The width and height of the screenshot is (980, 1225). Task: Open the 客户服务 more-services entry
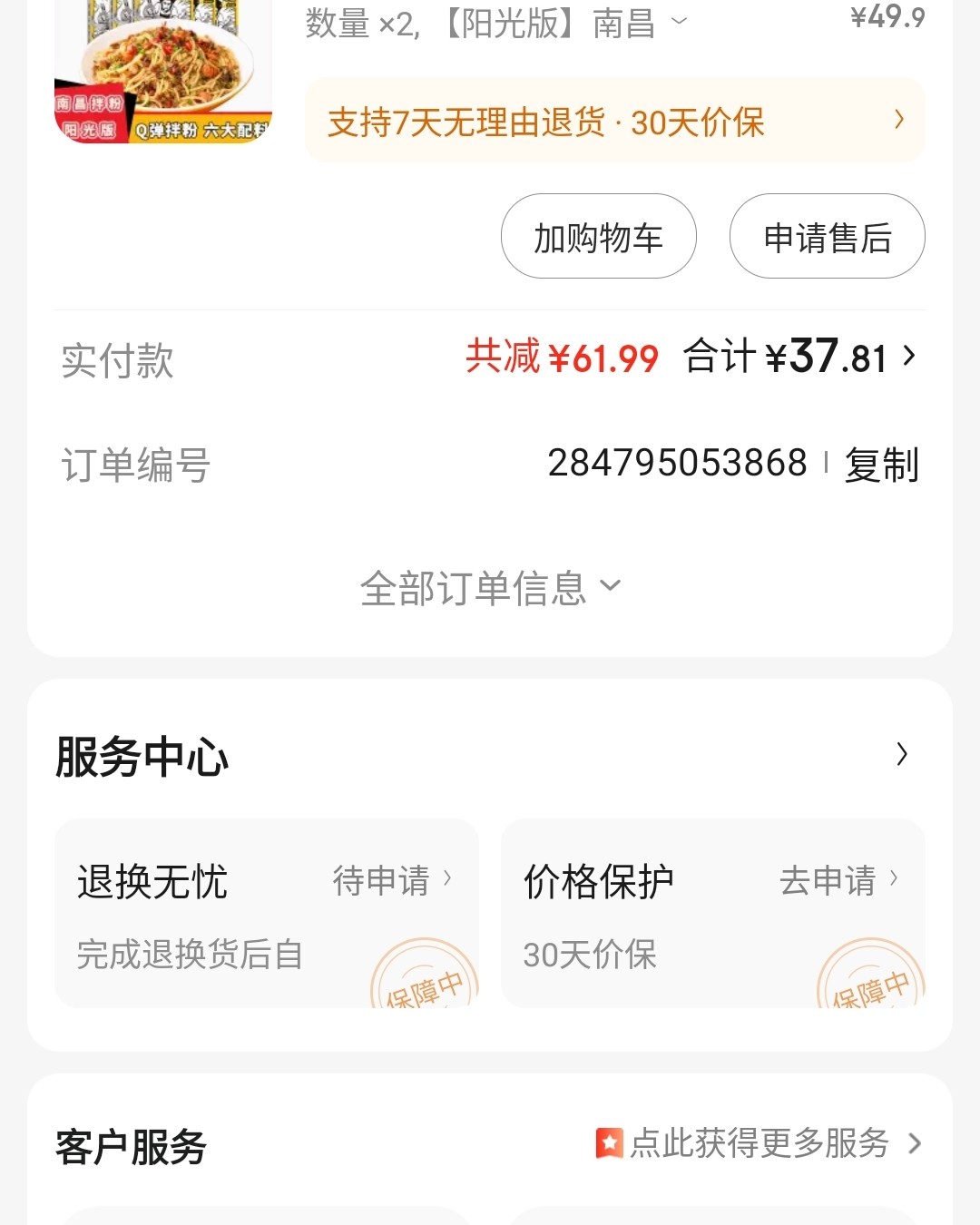coord(755,1144)
